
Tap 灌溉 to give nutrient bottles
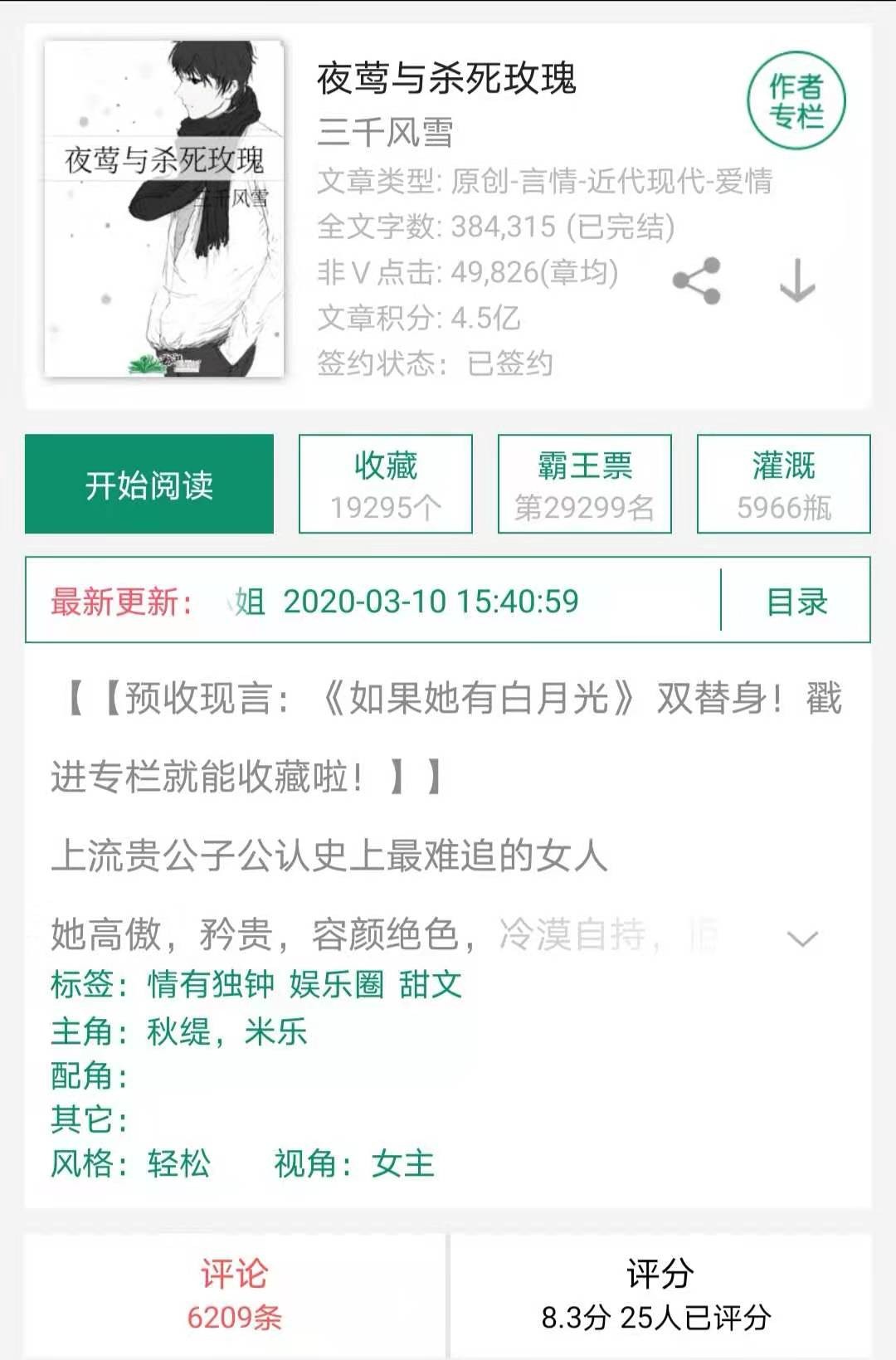(x=783, y=484)
